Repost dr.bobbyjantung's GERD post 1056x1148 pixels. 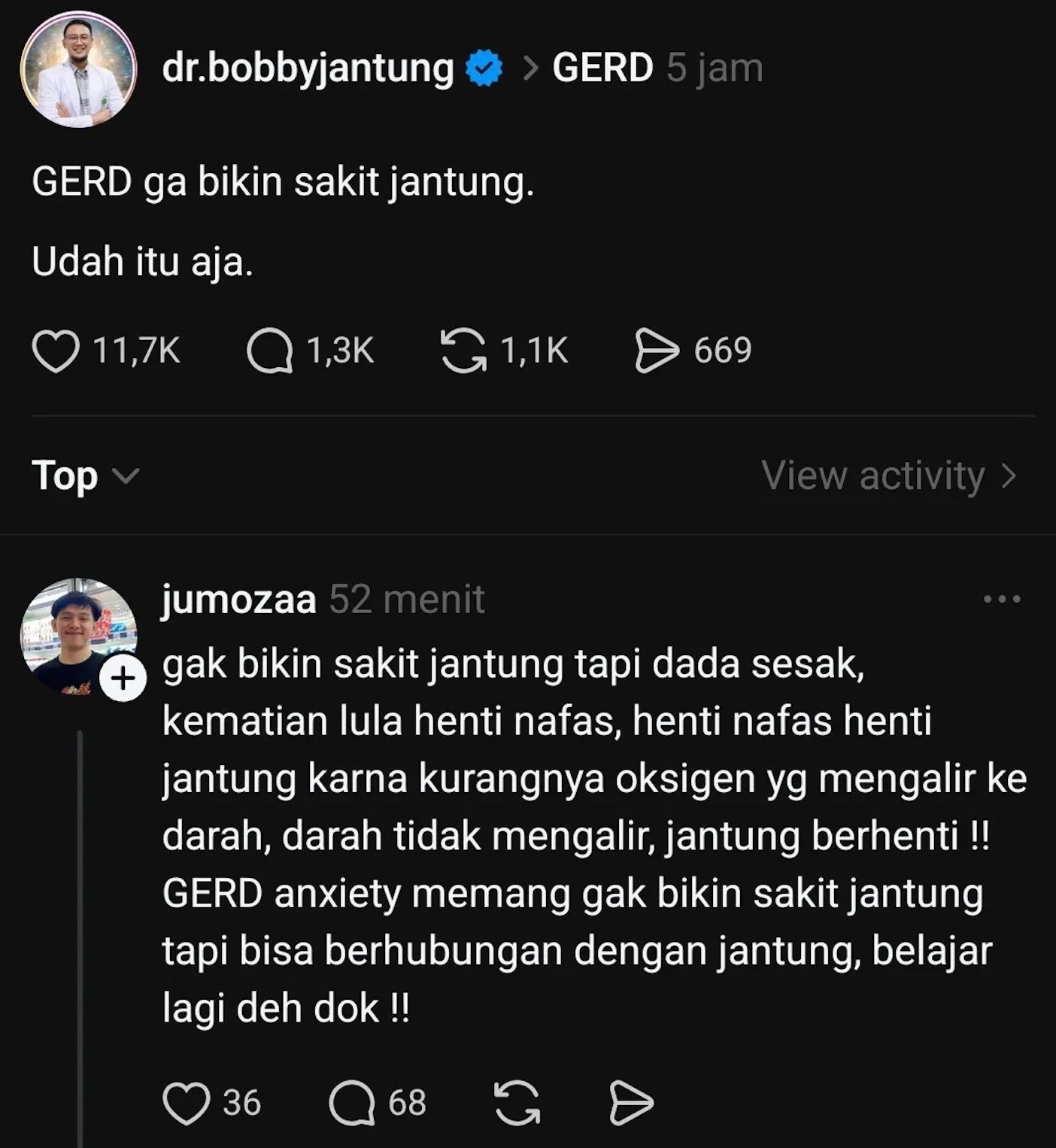coord(463,351)
